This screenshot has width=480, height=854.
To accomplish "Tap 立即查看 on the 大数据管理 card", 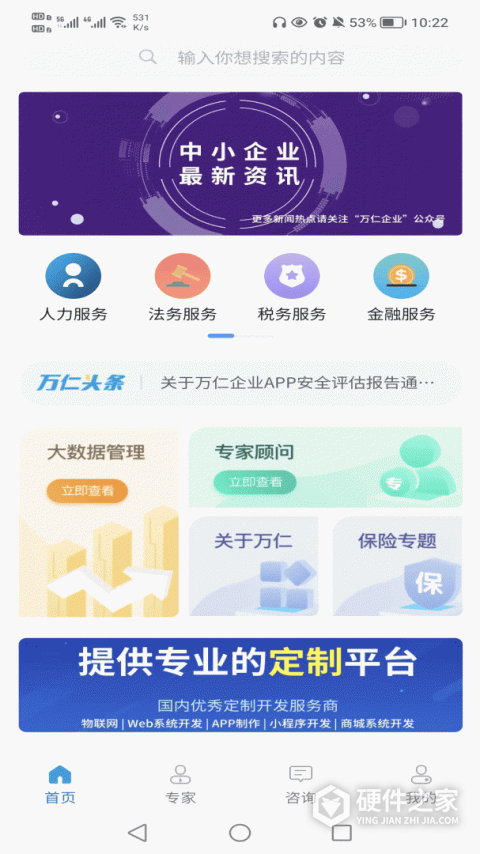I will click(x=87, y=491).
